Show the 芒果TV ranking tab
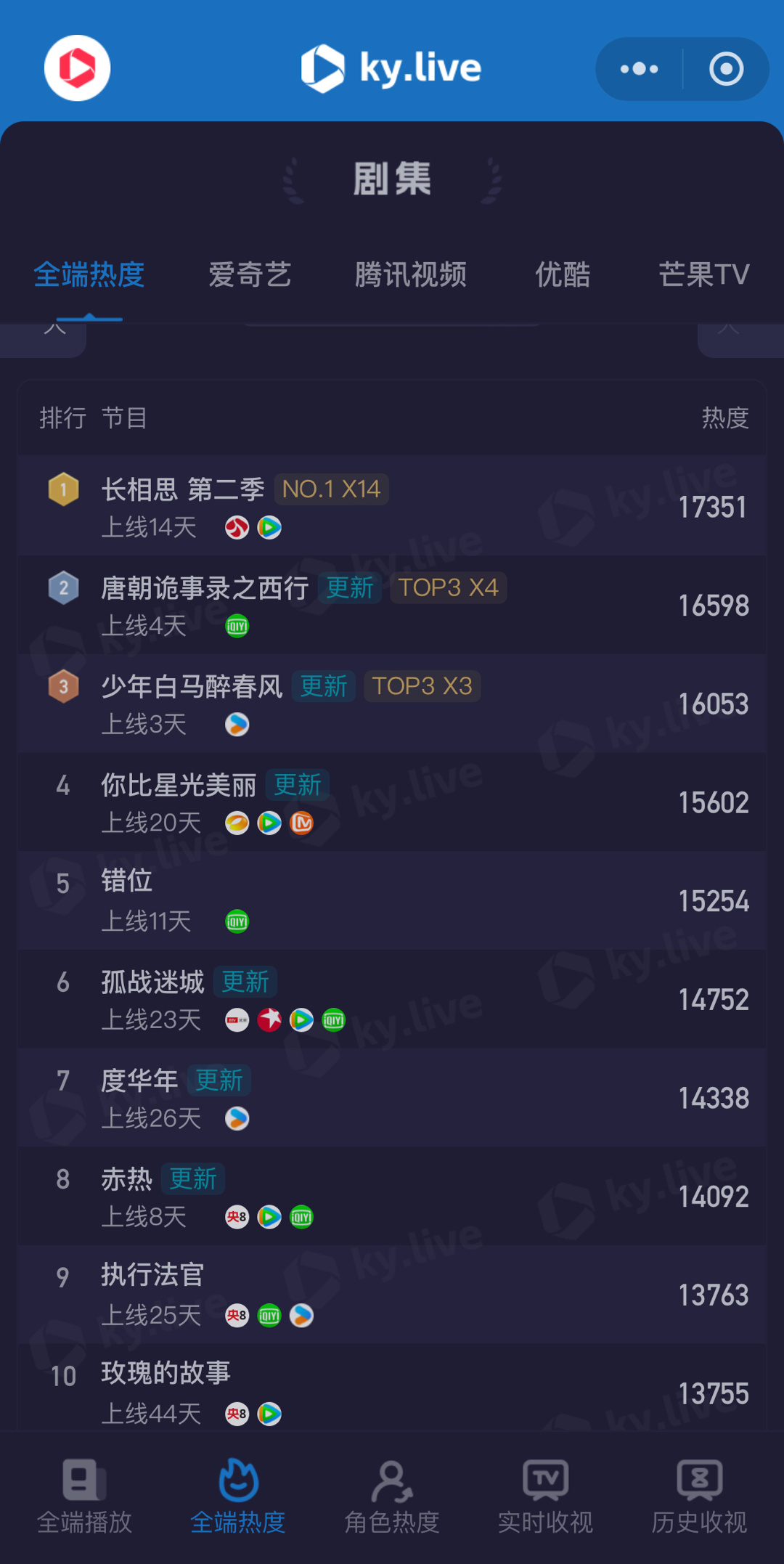 point(703,274)
